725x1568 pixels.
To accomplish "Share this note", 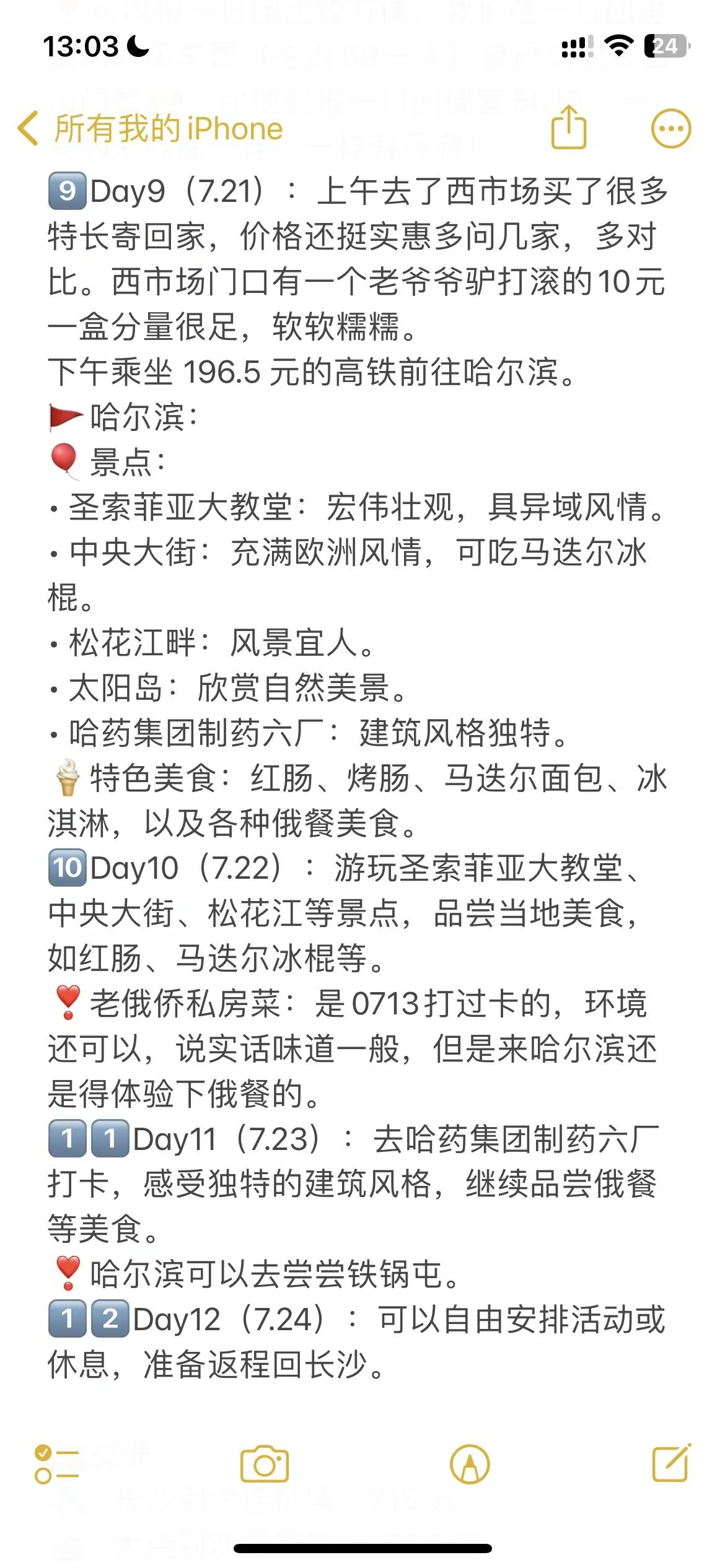I will pos(568,128).
